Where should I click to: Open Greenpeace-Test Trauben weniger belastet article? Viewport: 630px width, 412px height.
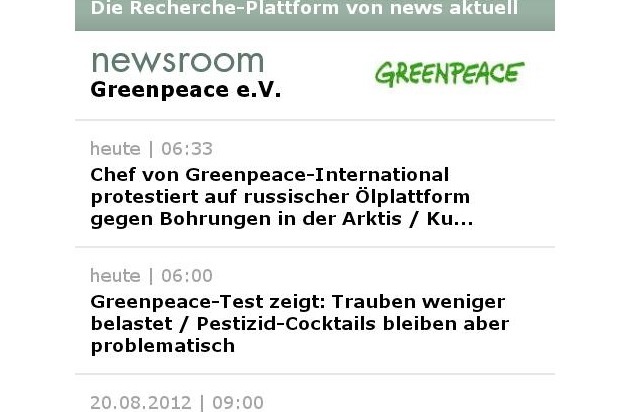pos(299,323)
